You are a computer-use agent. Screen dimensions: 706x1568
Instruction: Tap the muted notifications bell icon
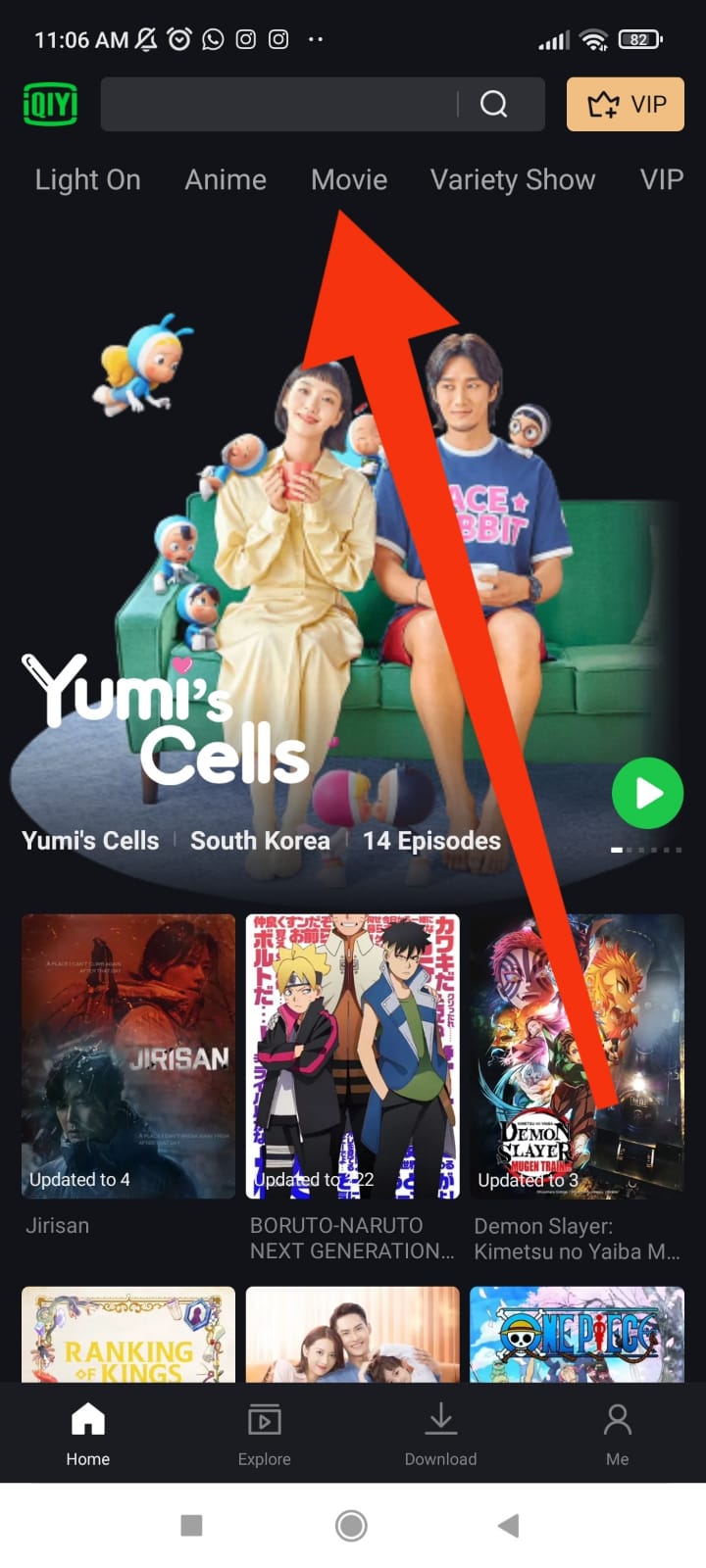[x=147, y=39]
